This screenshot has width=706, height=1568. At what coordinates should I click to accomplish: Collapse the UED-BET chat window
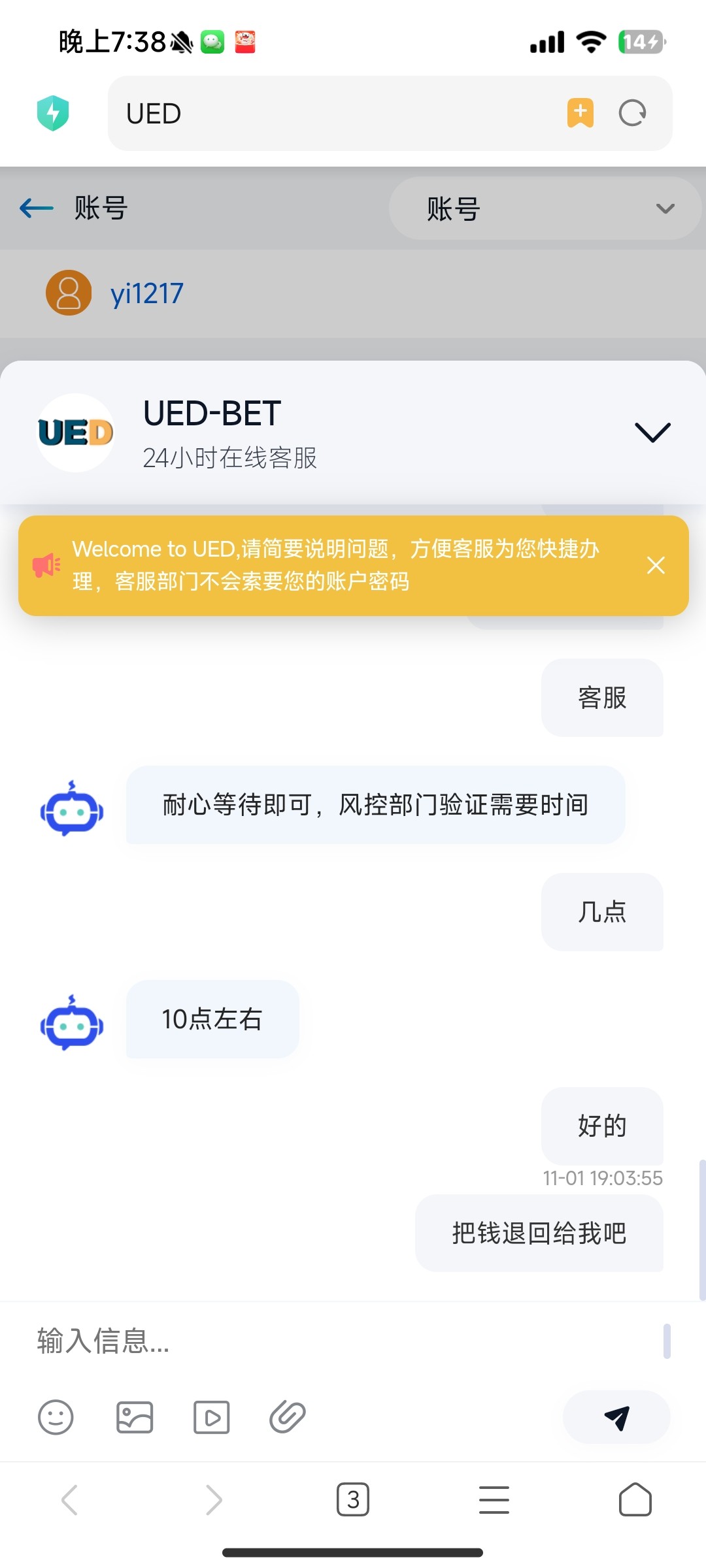click(x=652, y=433)
